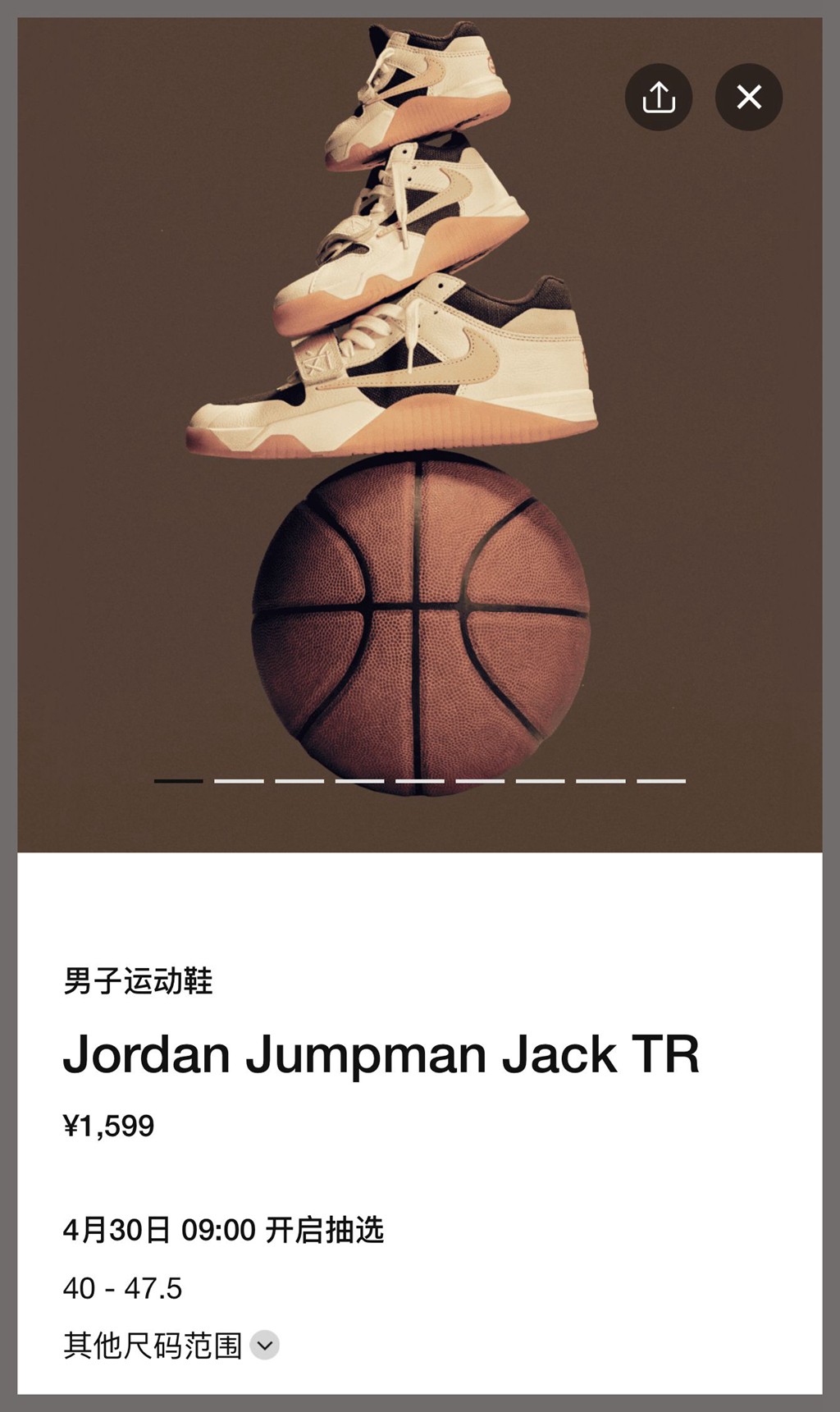
Task: Expand 其他尺码范围 size range dropdown
Action: coord(264,1346)
